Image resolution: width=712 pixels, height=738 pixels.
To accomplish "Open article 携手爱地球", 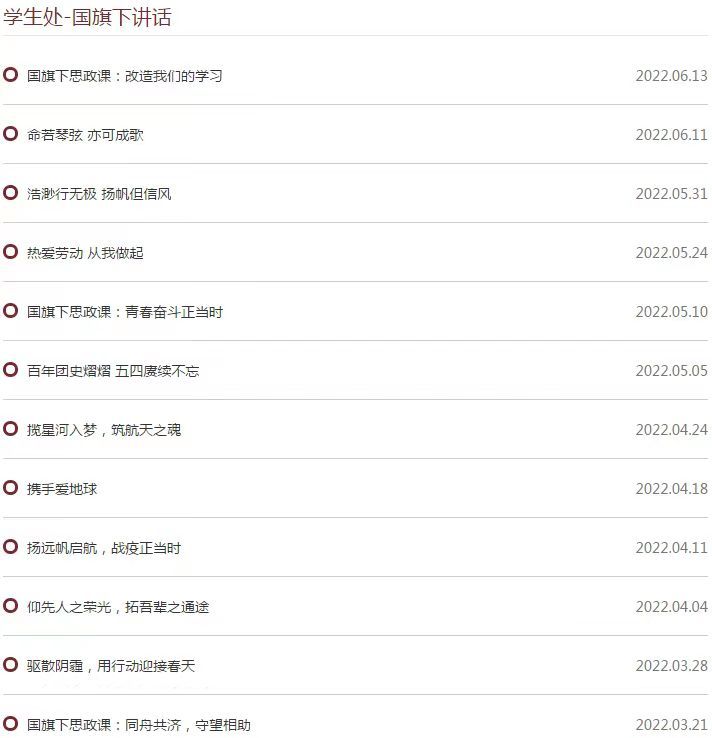I will pyautogui.click(x=62, y=489).
